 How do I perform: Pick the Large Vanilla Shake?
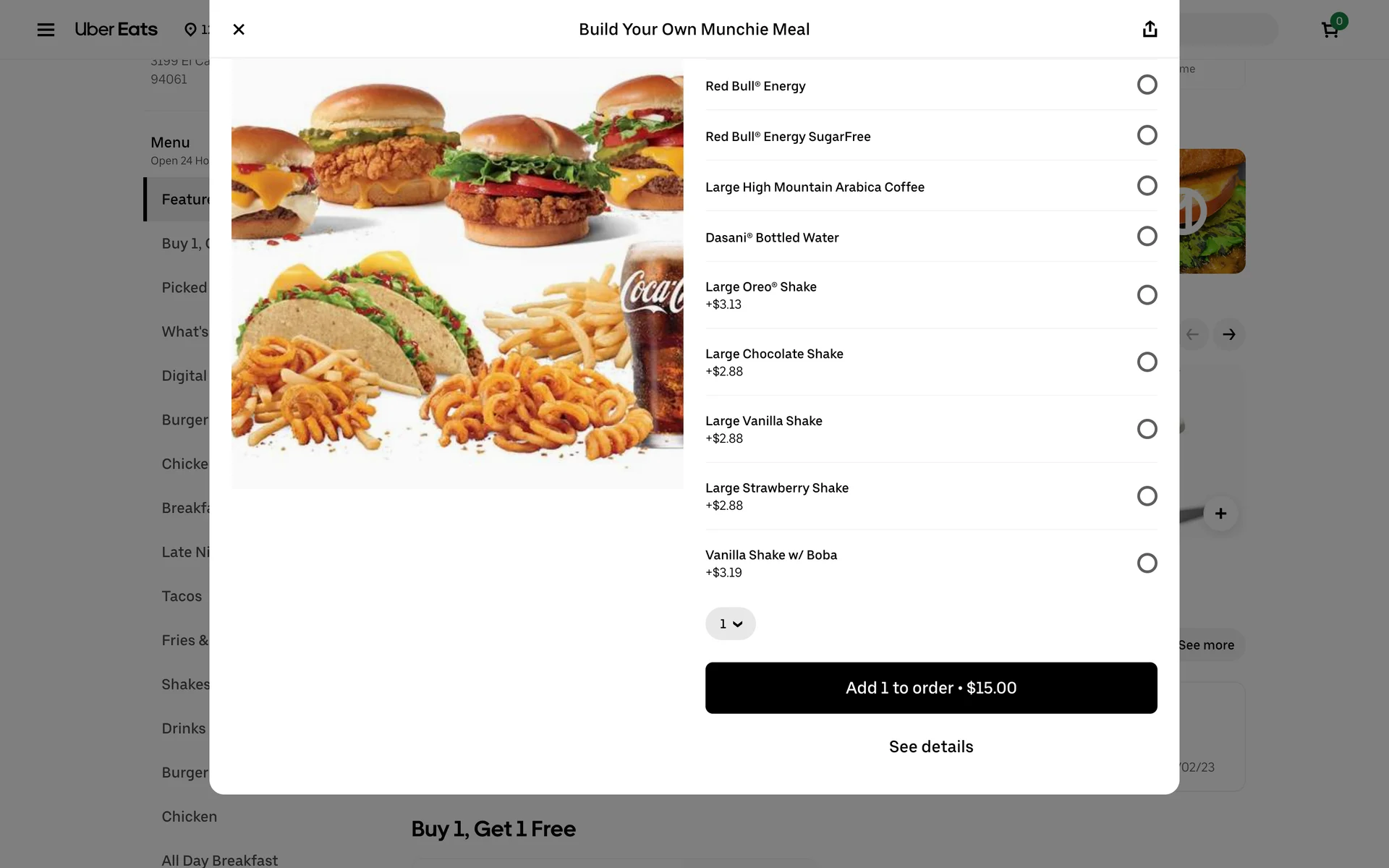coord(1147,430)
